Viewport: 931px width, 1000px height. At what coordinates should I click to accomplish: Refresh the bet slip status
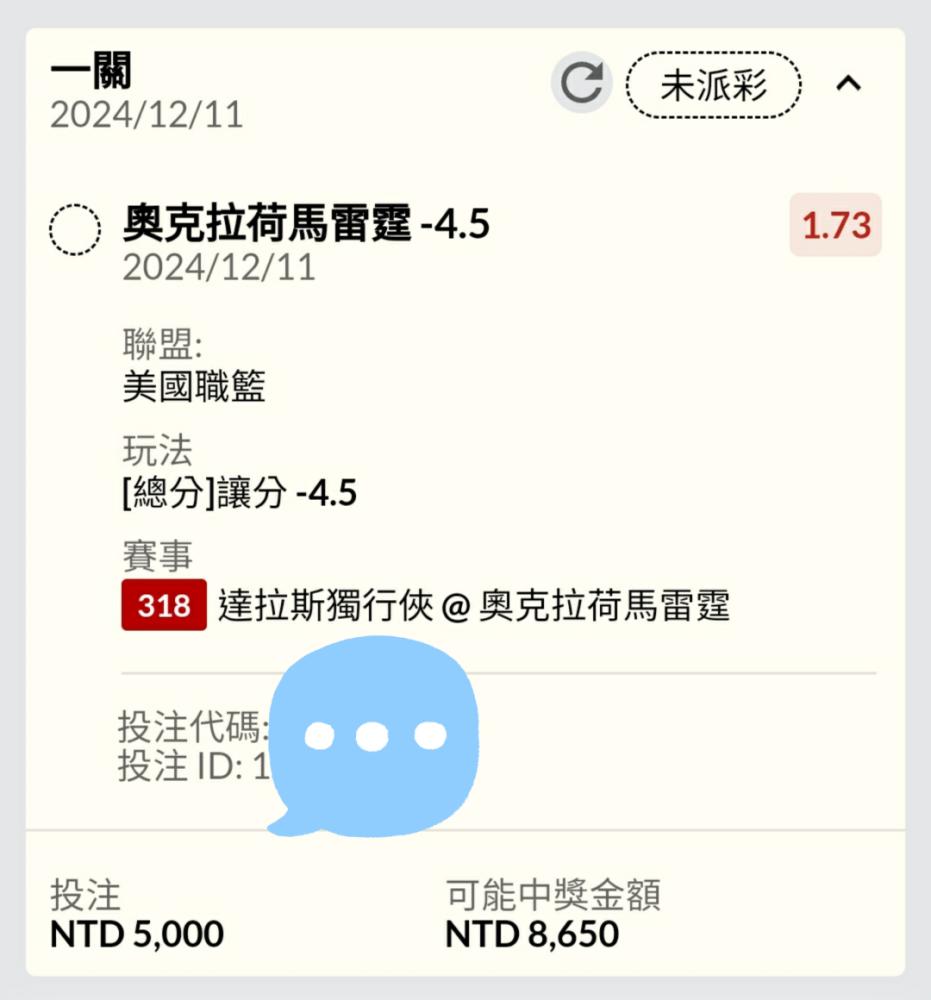click(581, 84)
